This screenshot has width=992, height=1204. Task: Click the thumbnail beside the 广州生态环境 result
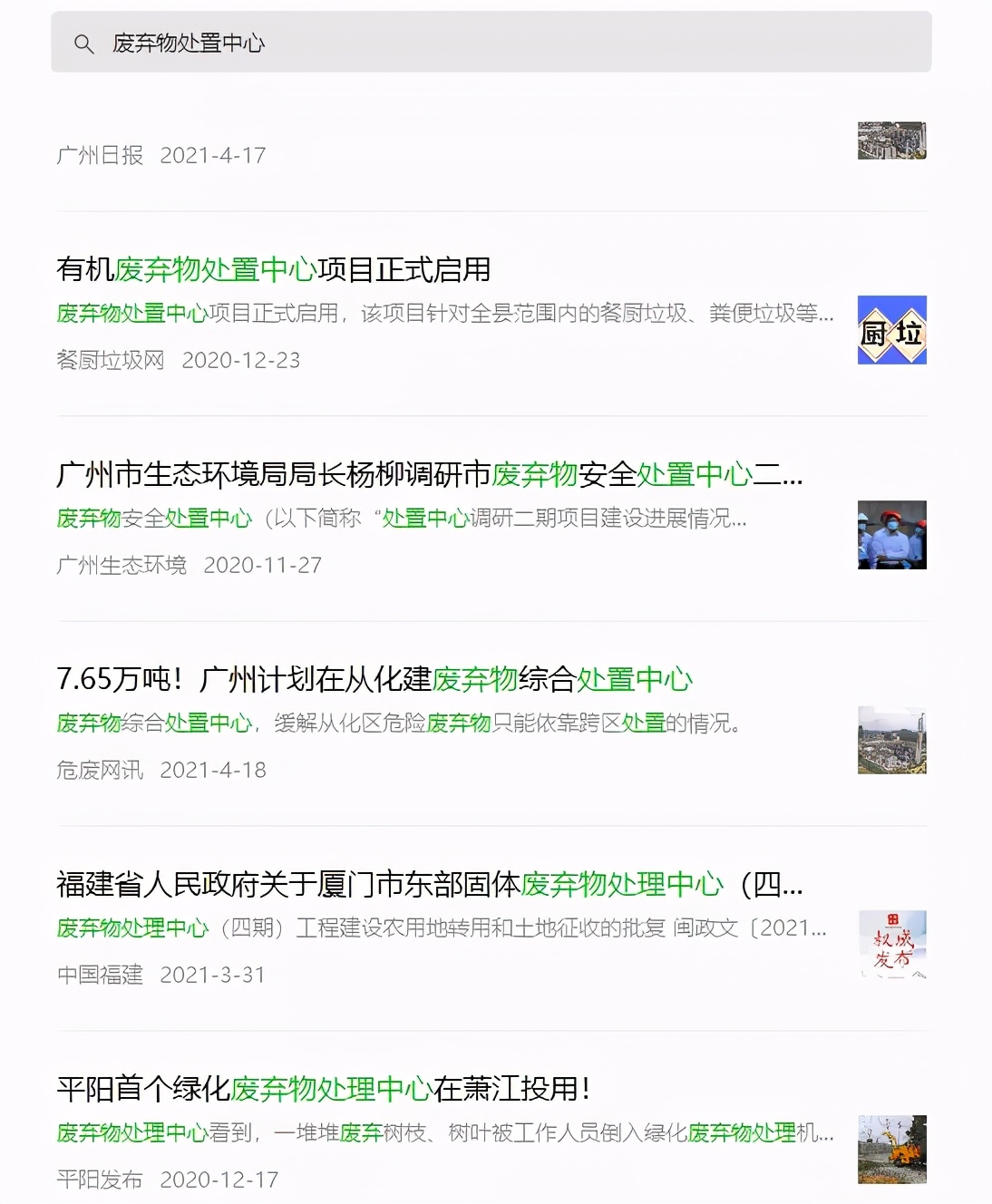[x=891, y=536]
